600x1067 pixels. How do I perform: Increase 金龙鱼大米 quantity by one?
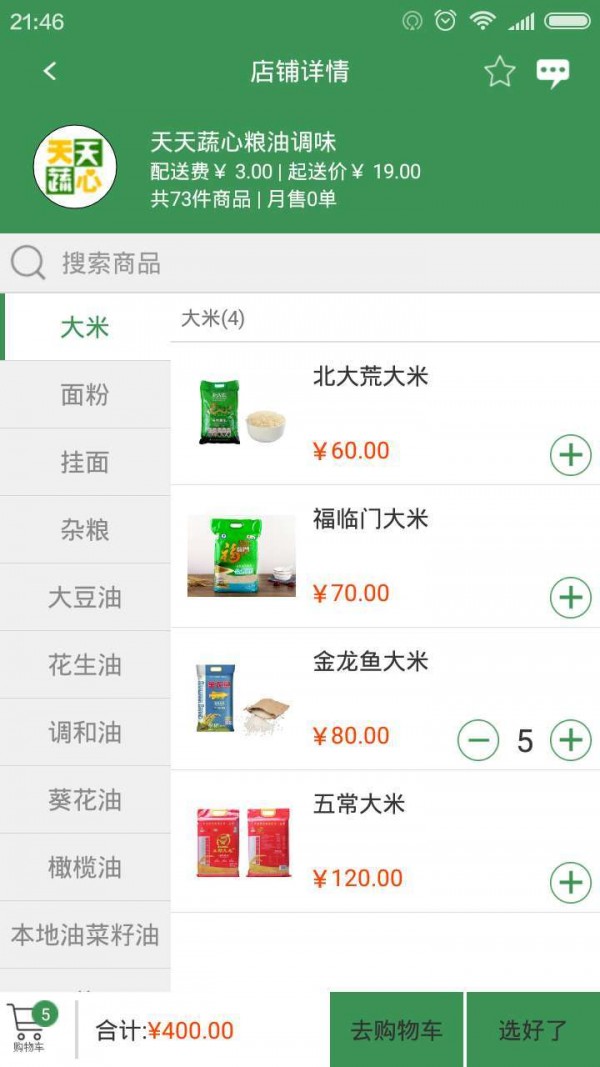coord(570,741)
